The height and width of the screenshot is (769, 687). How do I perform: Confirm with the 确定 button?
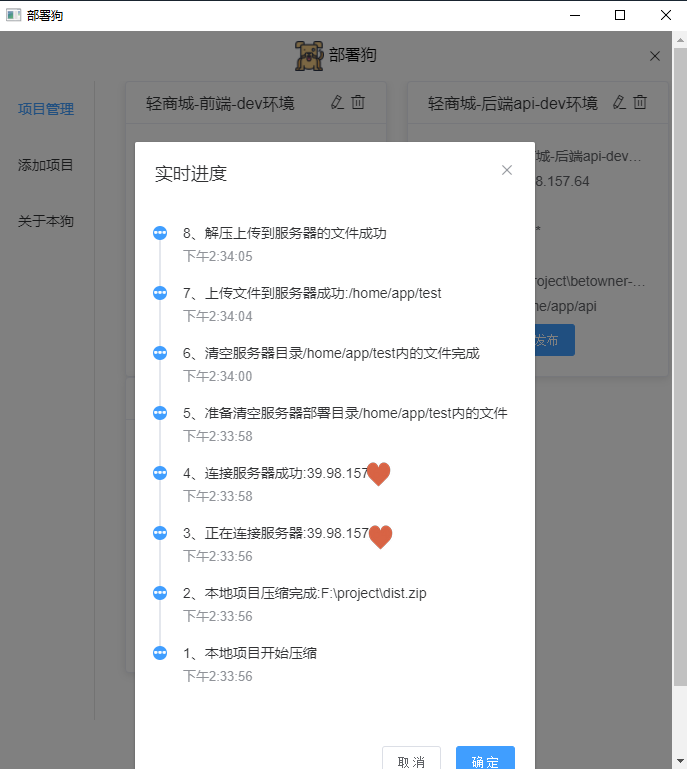coord(485,761)
